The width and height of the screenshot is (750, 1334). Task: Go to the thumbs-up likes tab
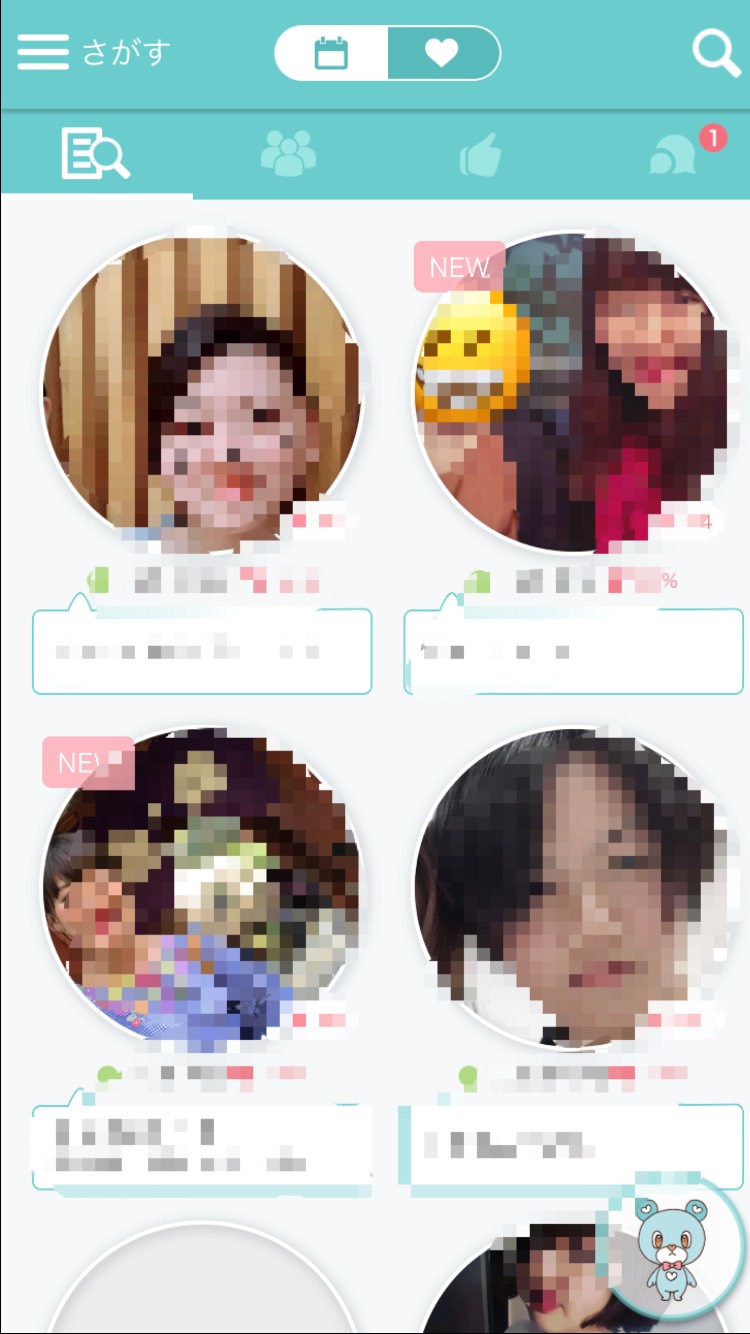(x=480, y=157)
